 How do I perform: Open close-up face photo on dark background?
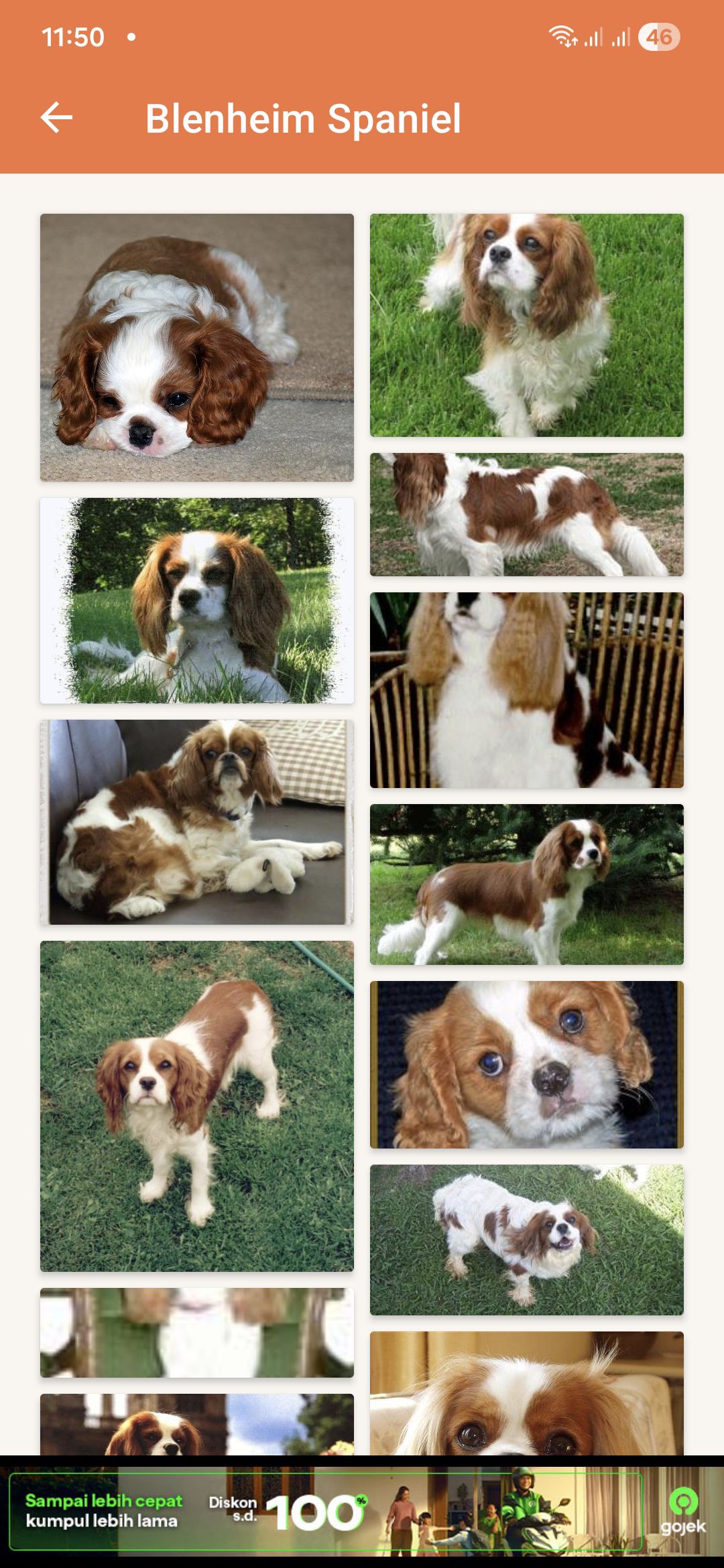[x=526, y=1064]
